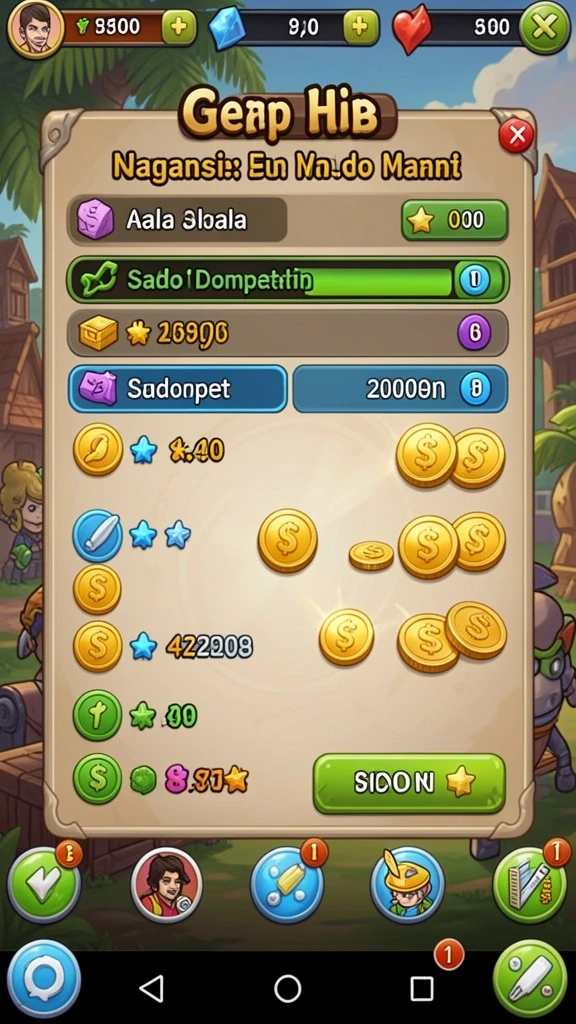Screen dimensions: 576x1024
Task: Open the yellow helmet character button
Action: click(408, 885)
